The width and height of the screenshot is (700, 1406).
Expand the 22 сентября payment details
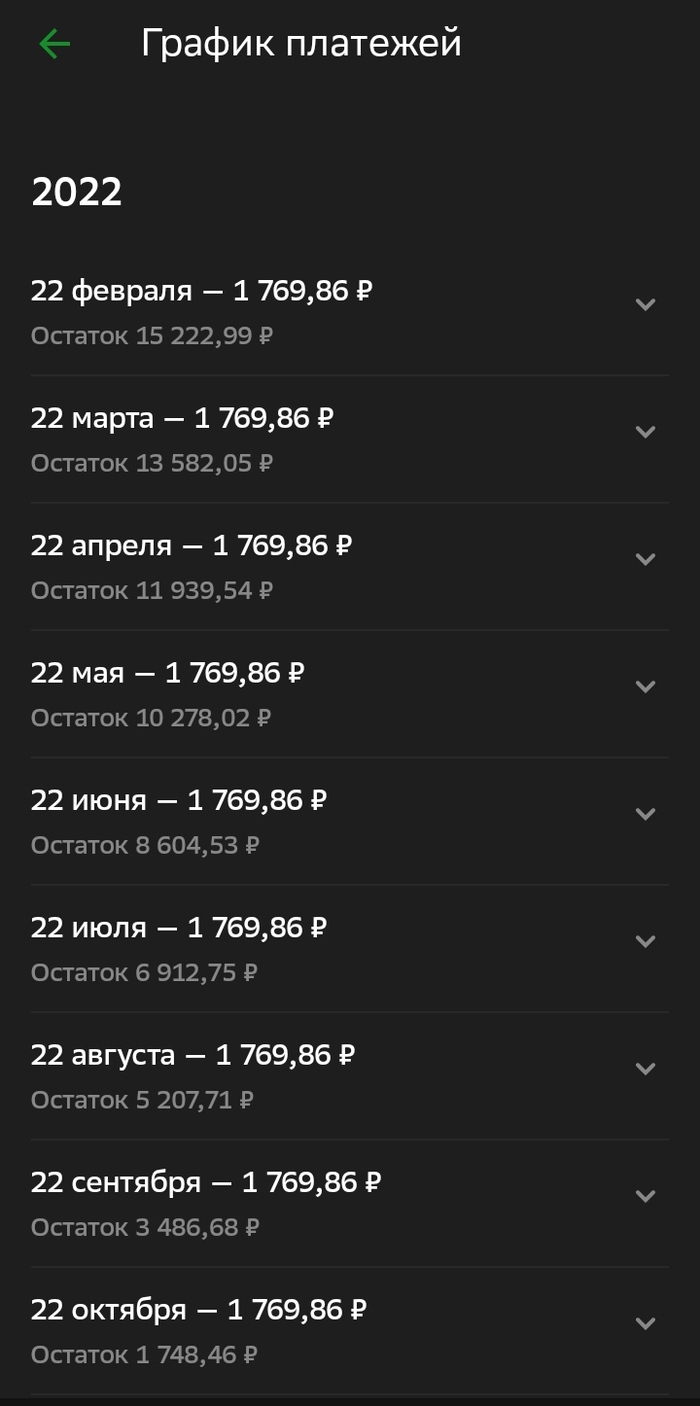click(x=645, y=1195)
